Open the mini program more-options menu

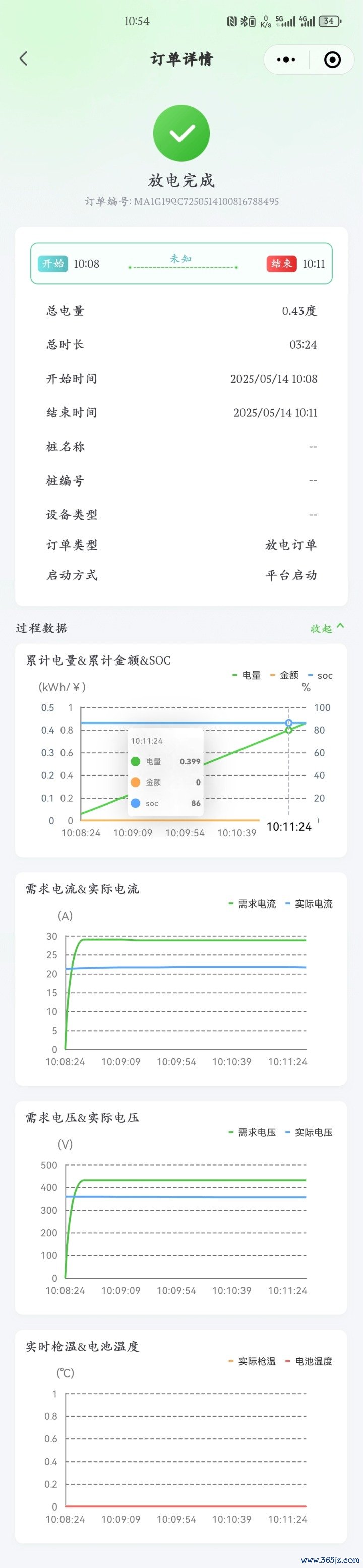[286, 59]
